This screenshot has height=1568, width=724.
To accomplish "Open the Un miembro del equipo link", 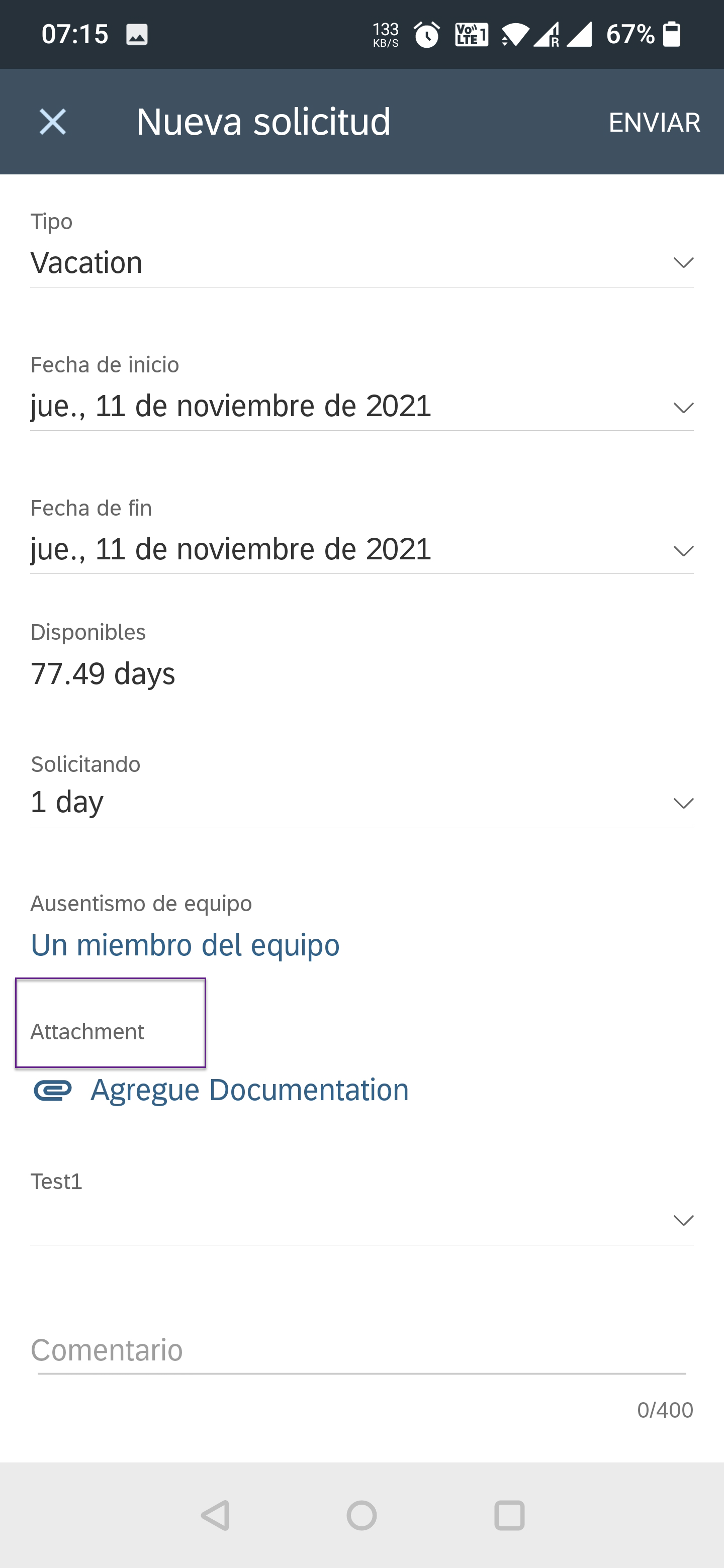I will coord(185,945).
